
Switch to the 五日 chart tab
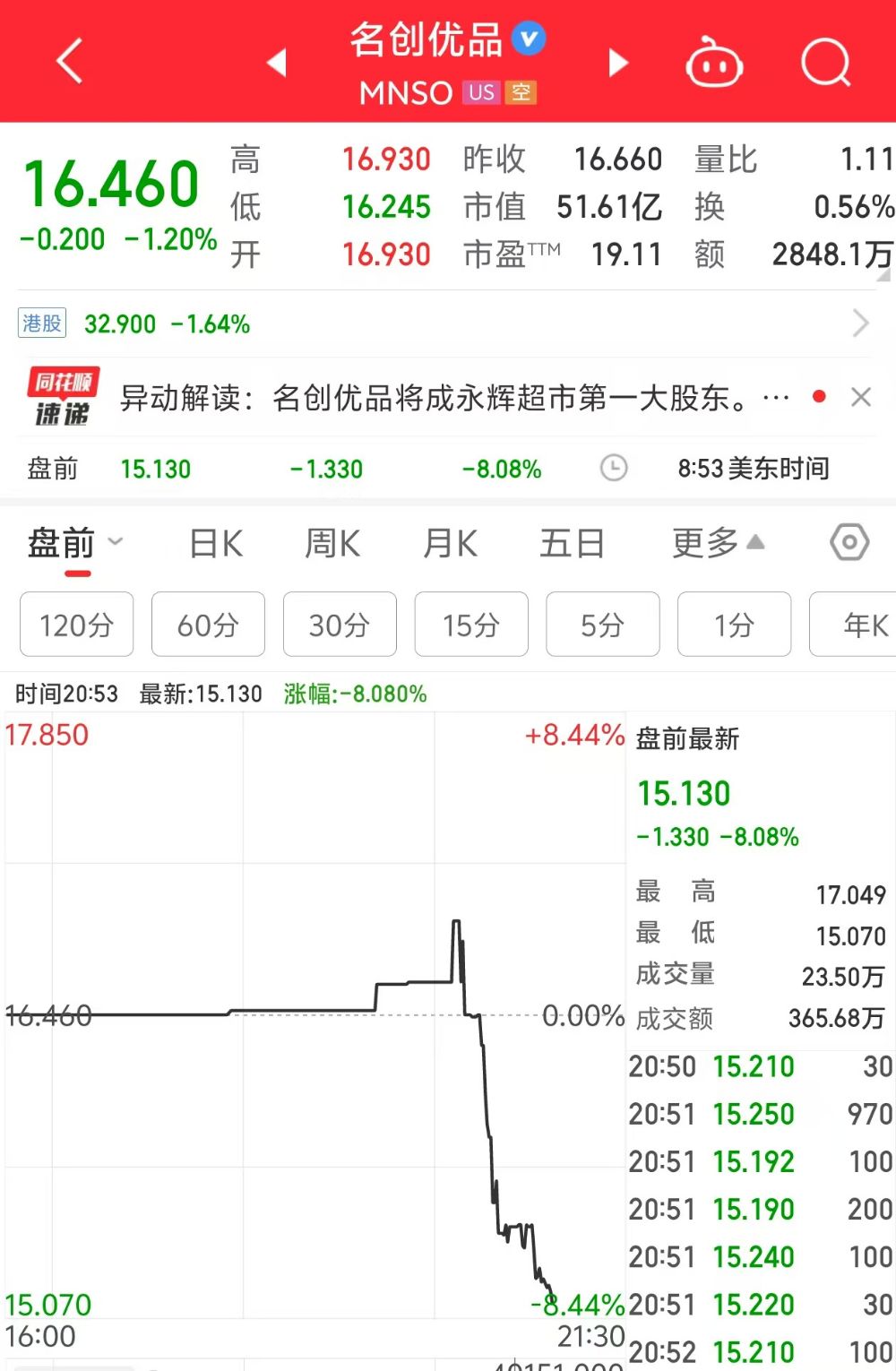click(572, 544)
